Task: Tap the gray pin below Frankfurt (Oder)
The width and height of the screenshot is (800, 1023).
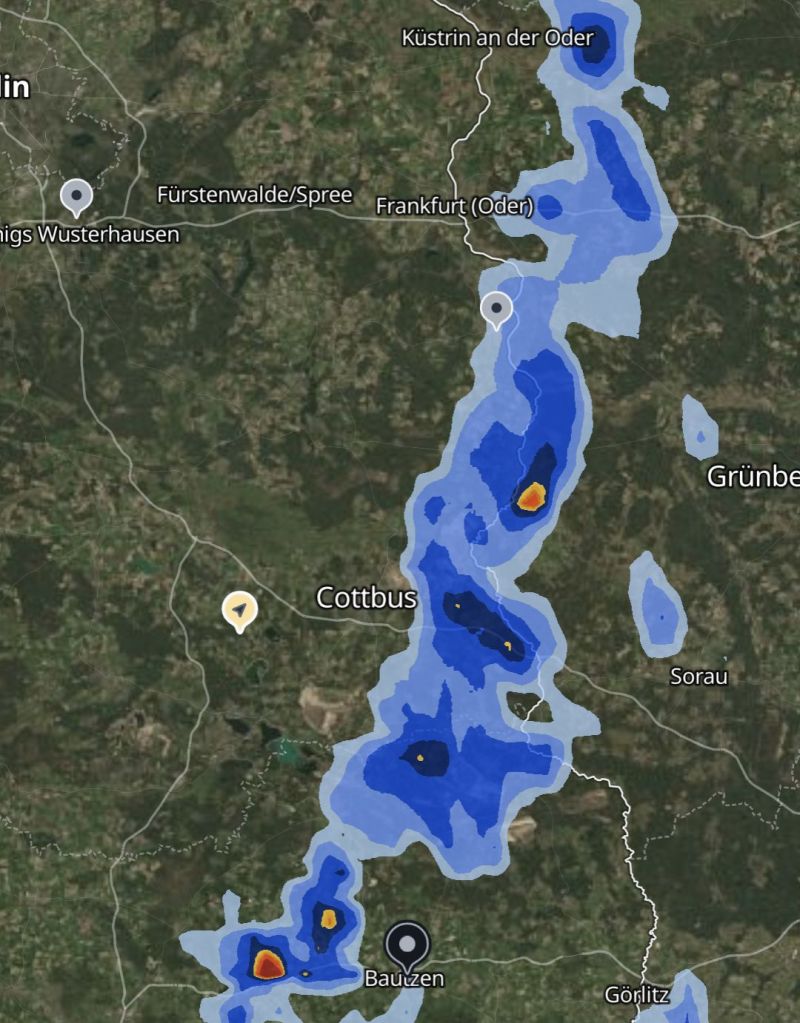Action: [x=496, y=308]
